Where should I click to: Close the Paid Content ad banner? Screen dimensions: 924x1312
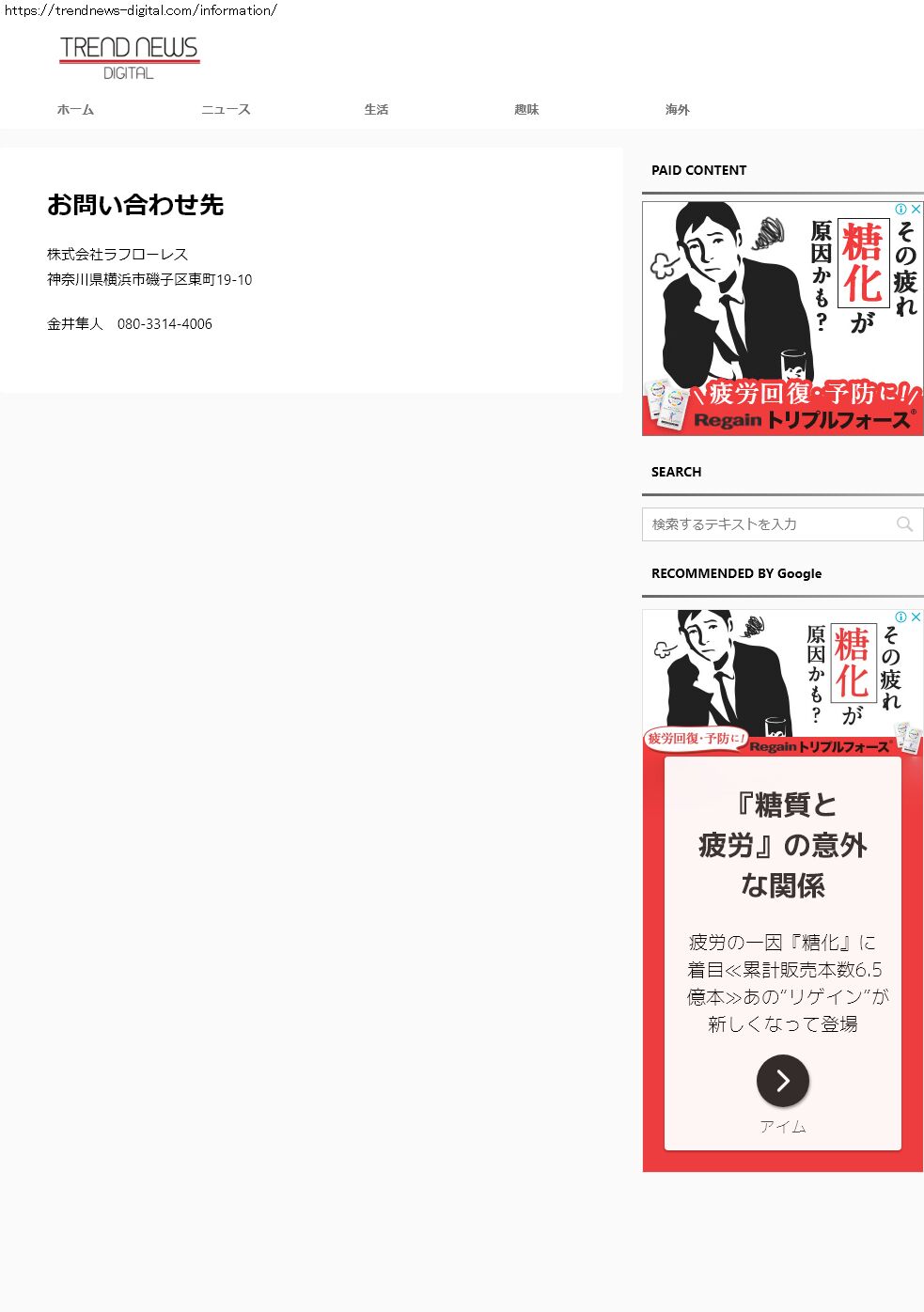[x=916, y=209]
